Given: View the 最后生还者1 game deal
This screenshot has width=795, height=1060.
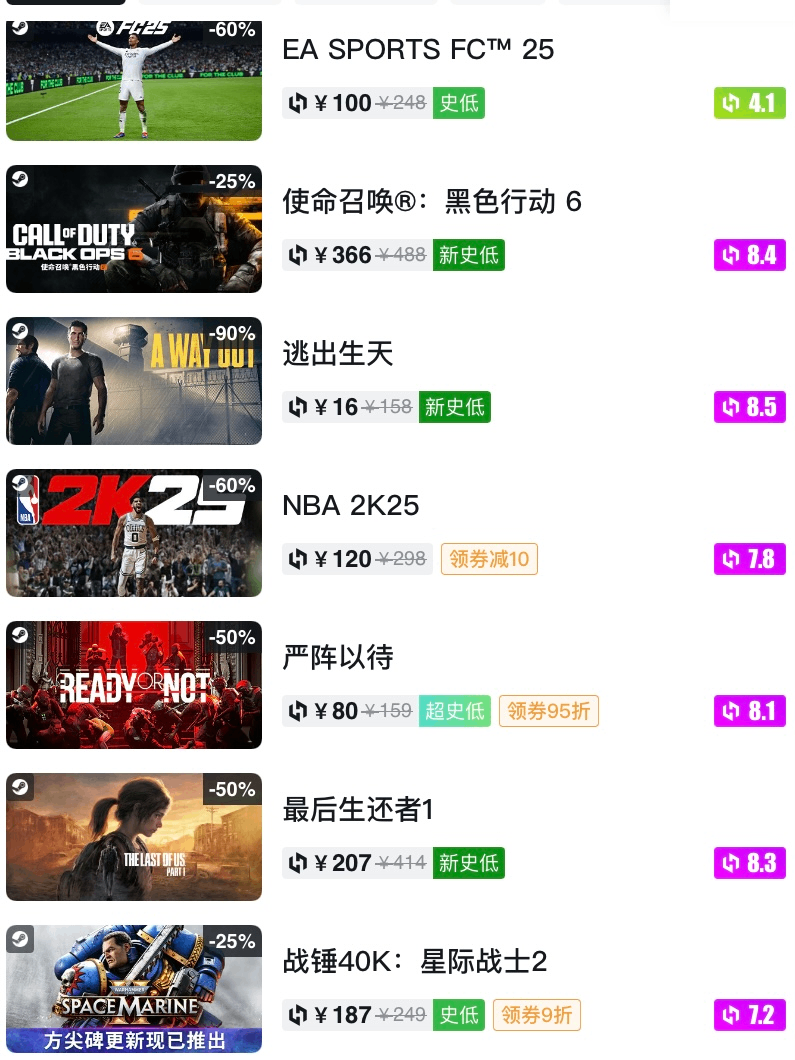Looking at the screenshot, I should [358, 810].
